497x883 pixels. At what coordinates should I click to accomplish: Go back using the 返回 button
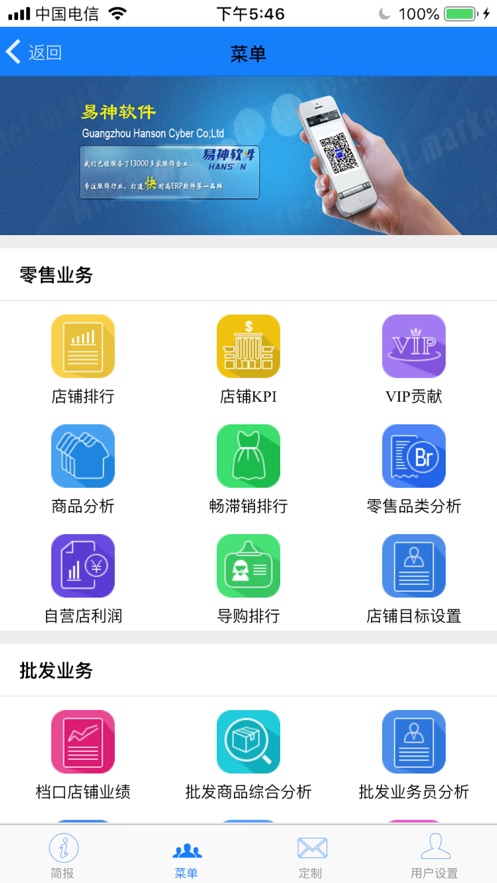(x=34, y=52)
